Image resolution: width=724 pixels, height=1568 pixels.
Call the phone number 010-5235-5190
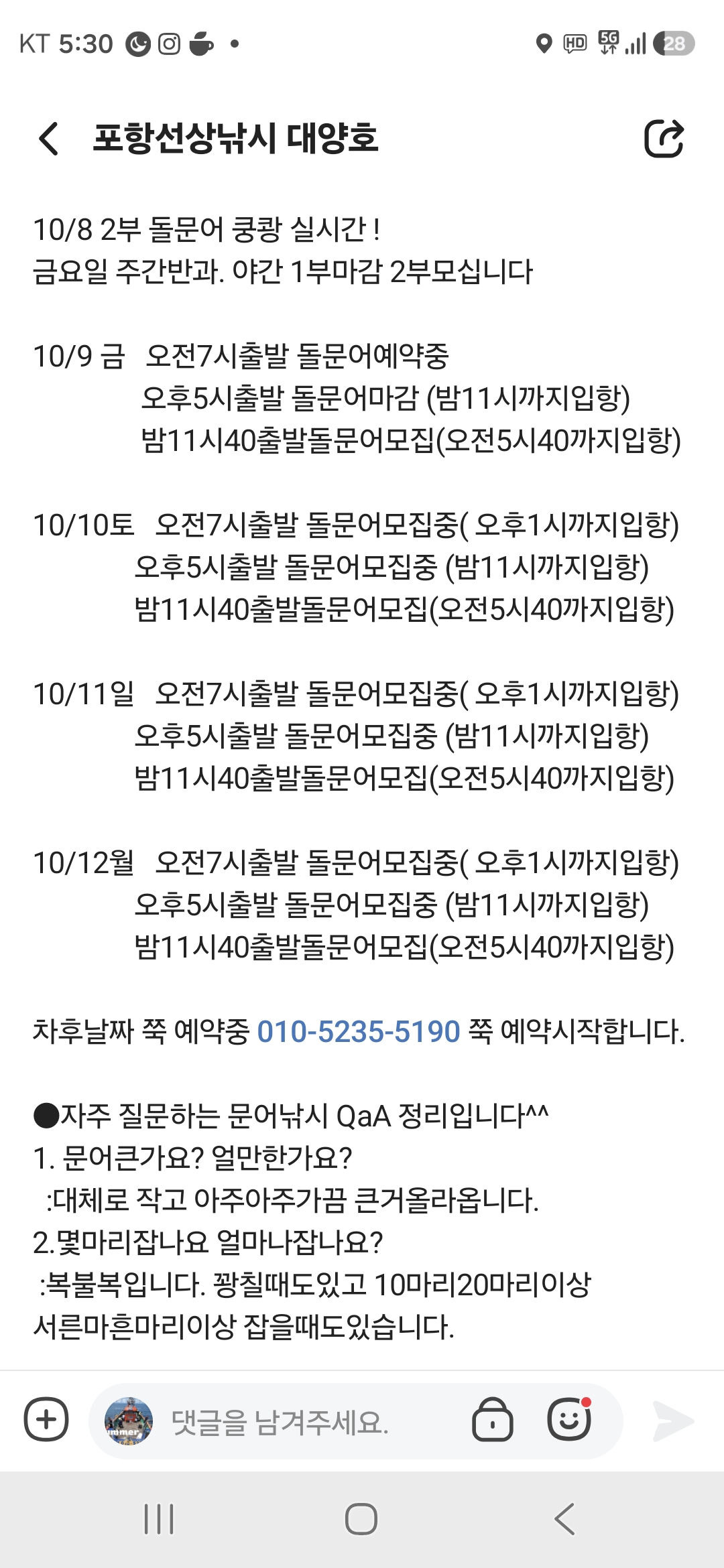359,1032
